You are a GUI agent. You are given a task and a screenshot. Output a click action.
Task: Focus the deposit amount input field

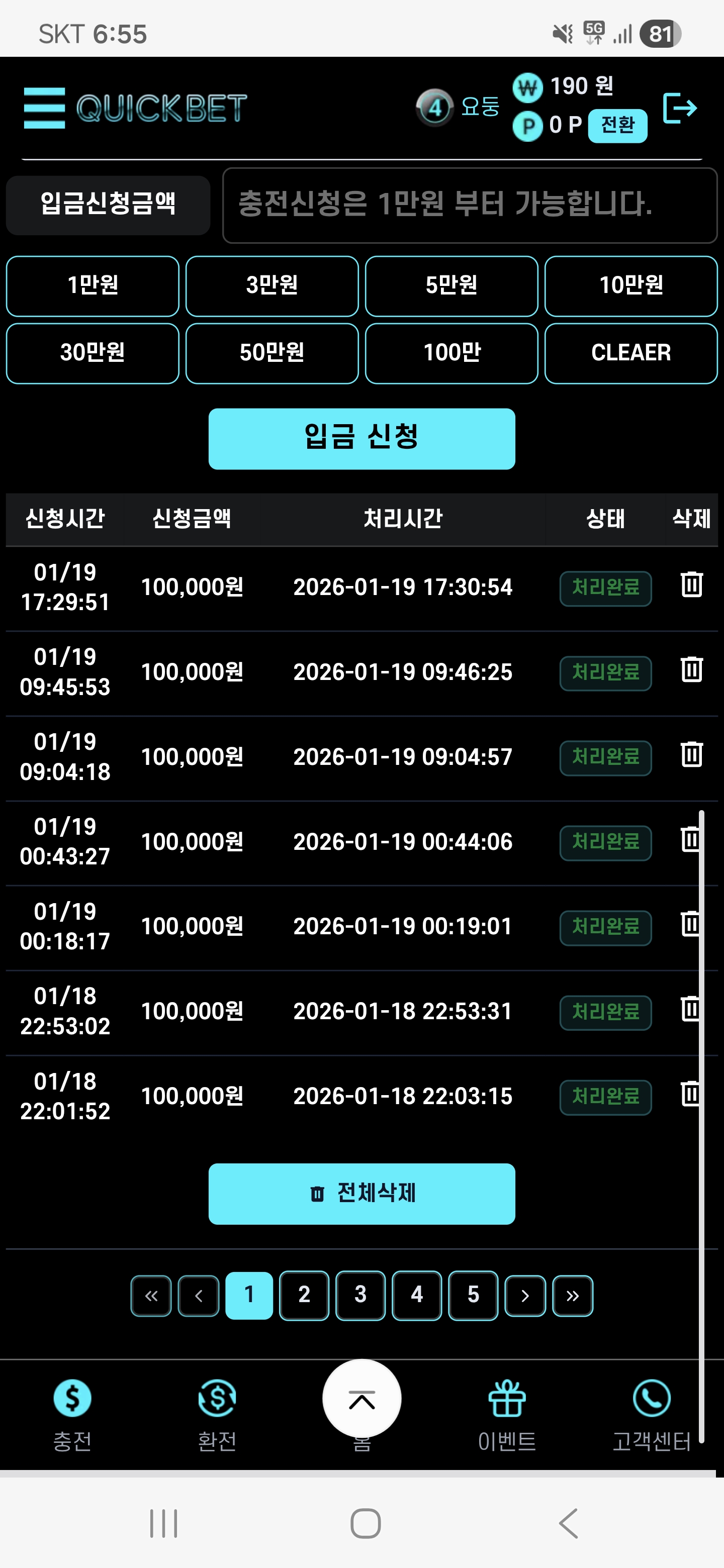(470, 205)
